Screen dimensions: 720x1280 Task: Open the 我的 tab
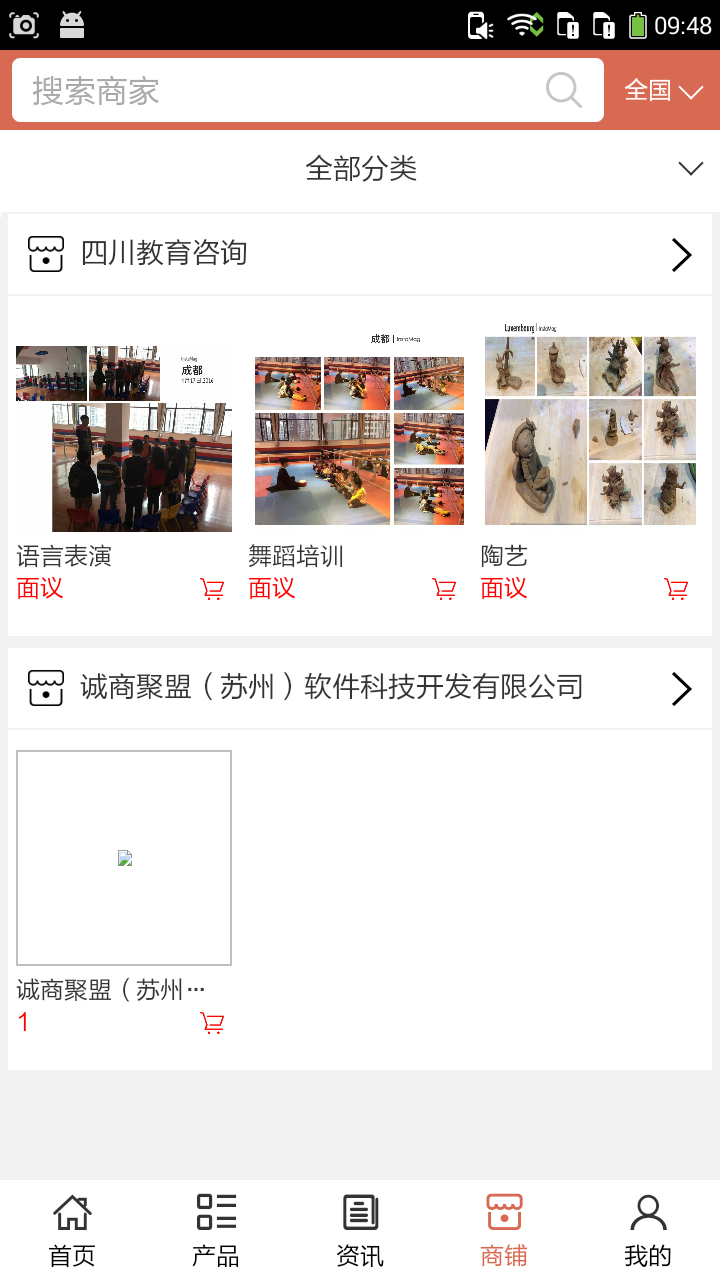pyautogui.click(x=648, y=1230)
